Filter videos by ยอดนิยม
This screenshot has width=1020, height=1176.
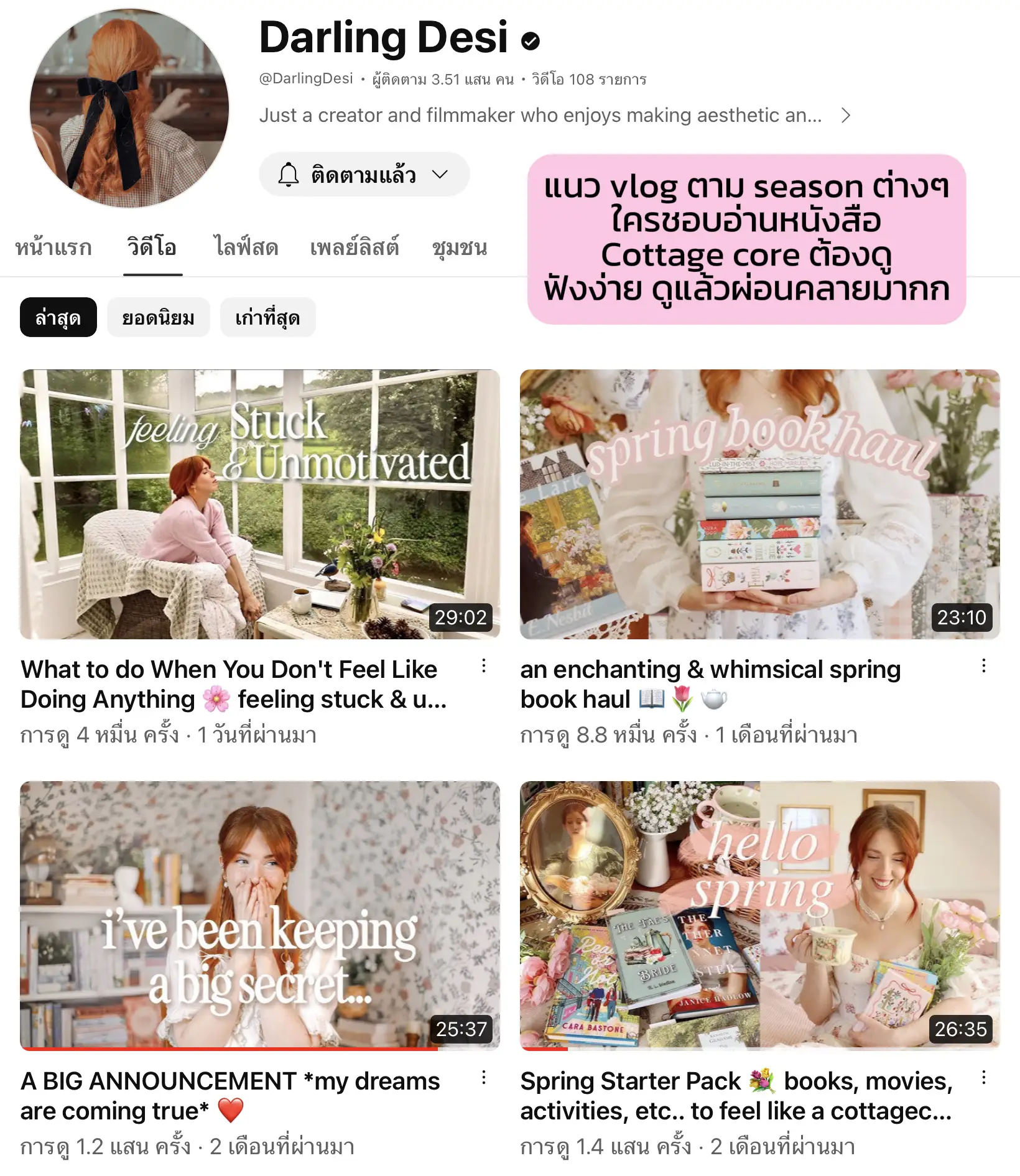pos(158,318)
